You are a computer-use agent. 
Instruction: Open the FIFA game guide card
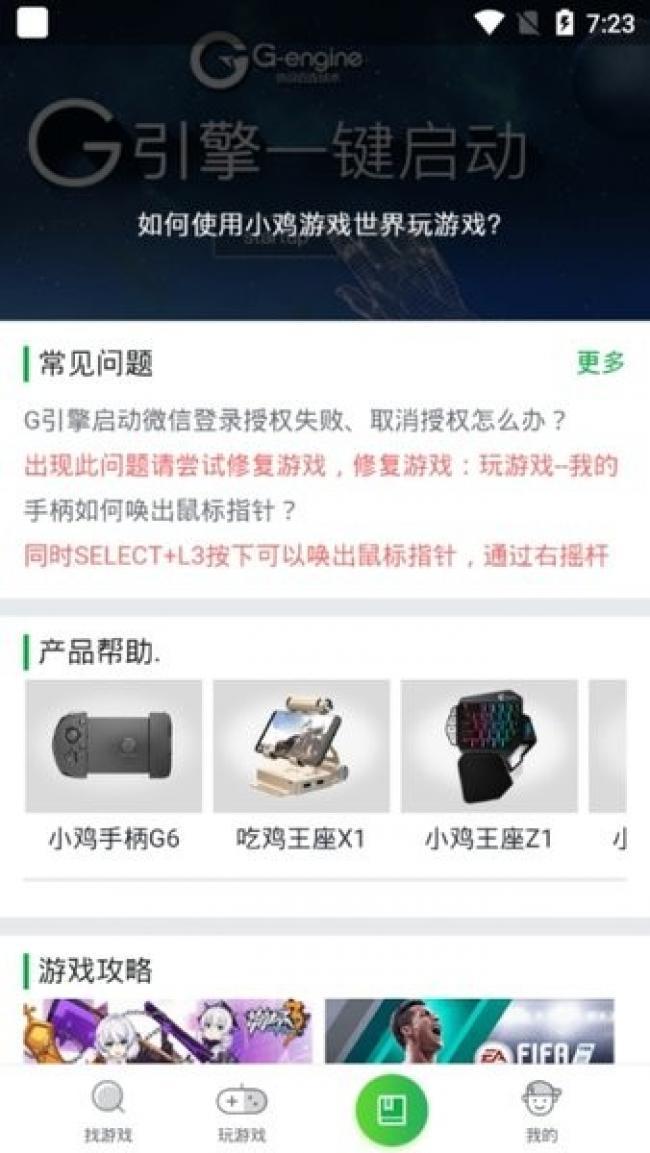pos(469,1030)
